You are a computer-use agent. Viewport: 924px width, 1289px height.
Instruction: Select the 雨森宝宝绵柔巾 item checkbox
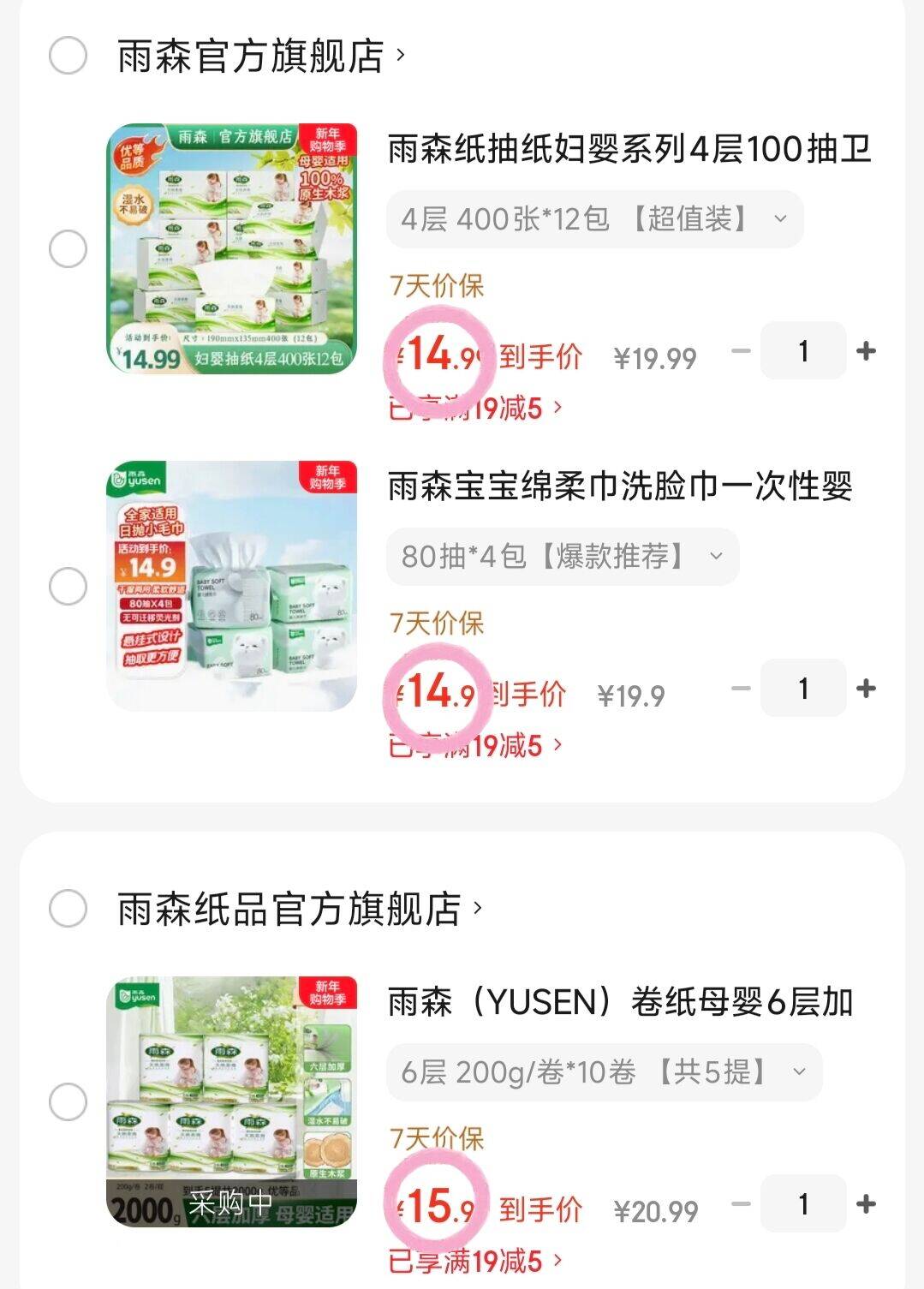(68, 587)
